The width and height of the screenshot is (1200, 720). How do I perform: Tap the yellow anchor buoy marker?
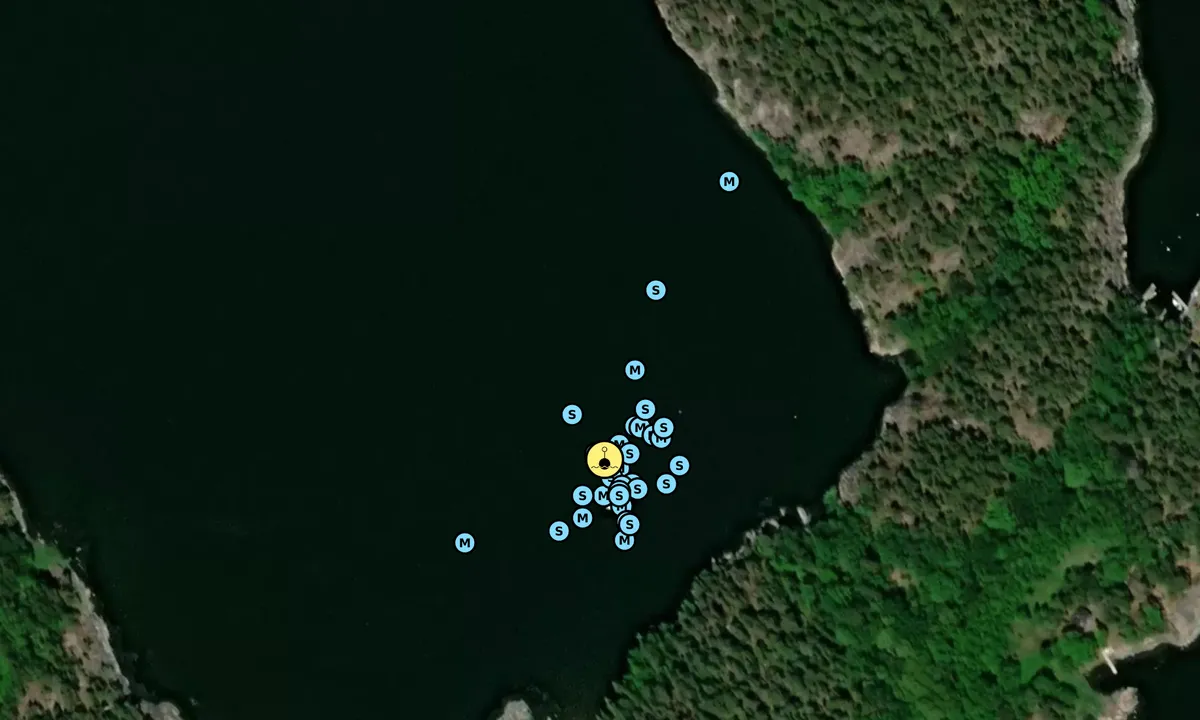click(604, 460)
